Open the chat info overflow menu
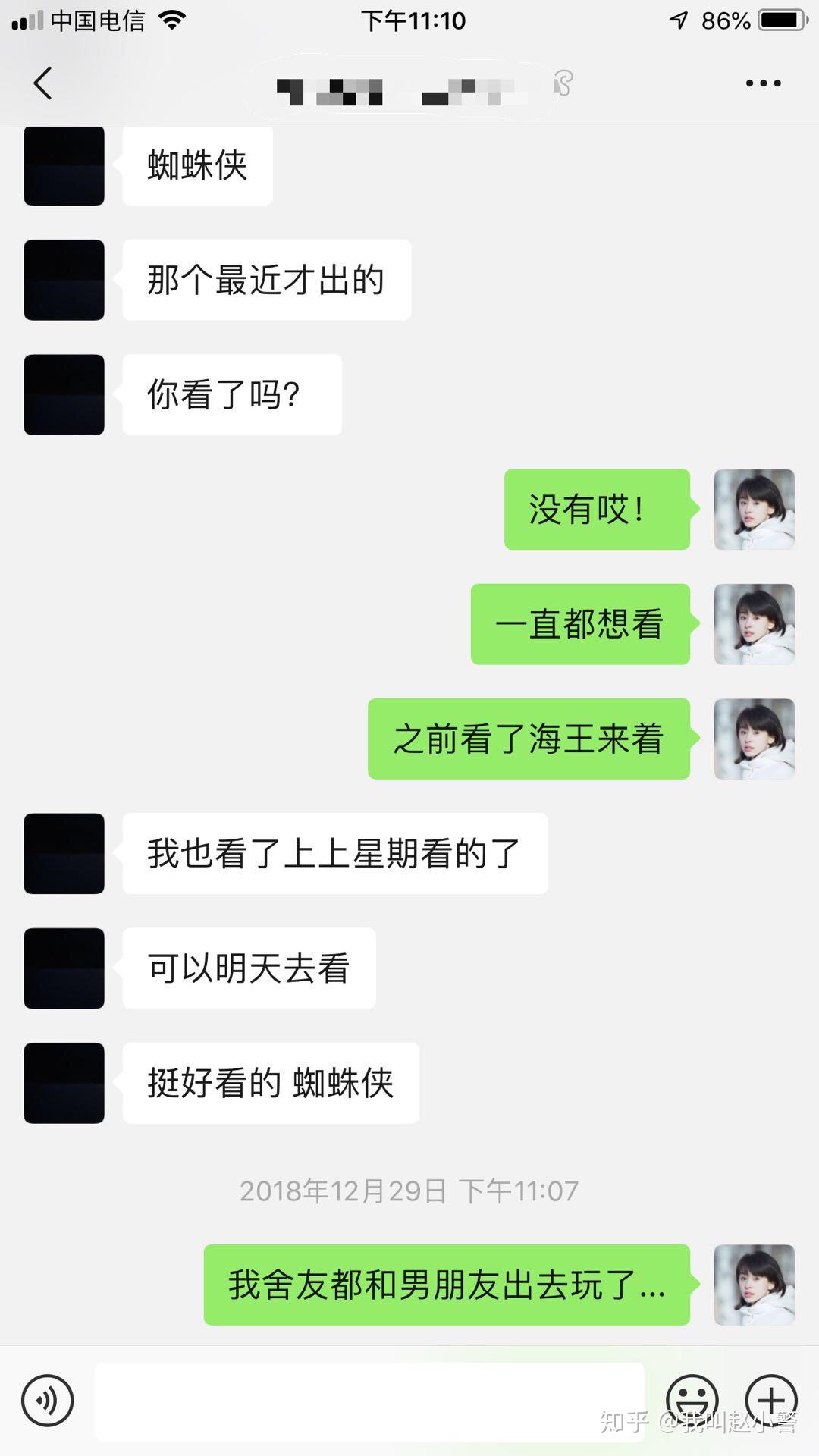The width and height of the screenshot is (819, 1456). click(x=763, y=83)
